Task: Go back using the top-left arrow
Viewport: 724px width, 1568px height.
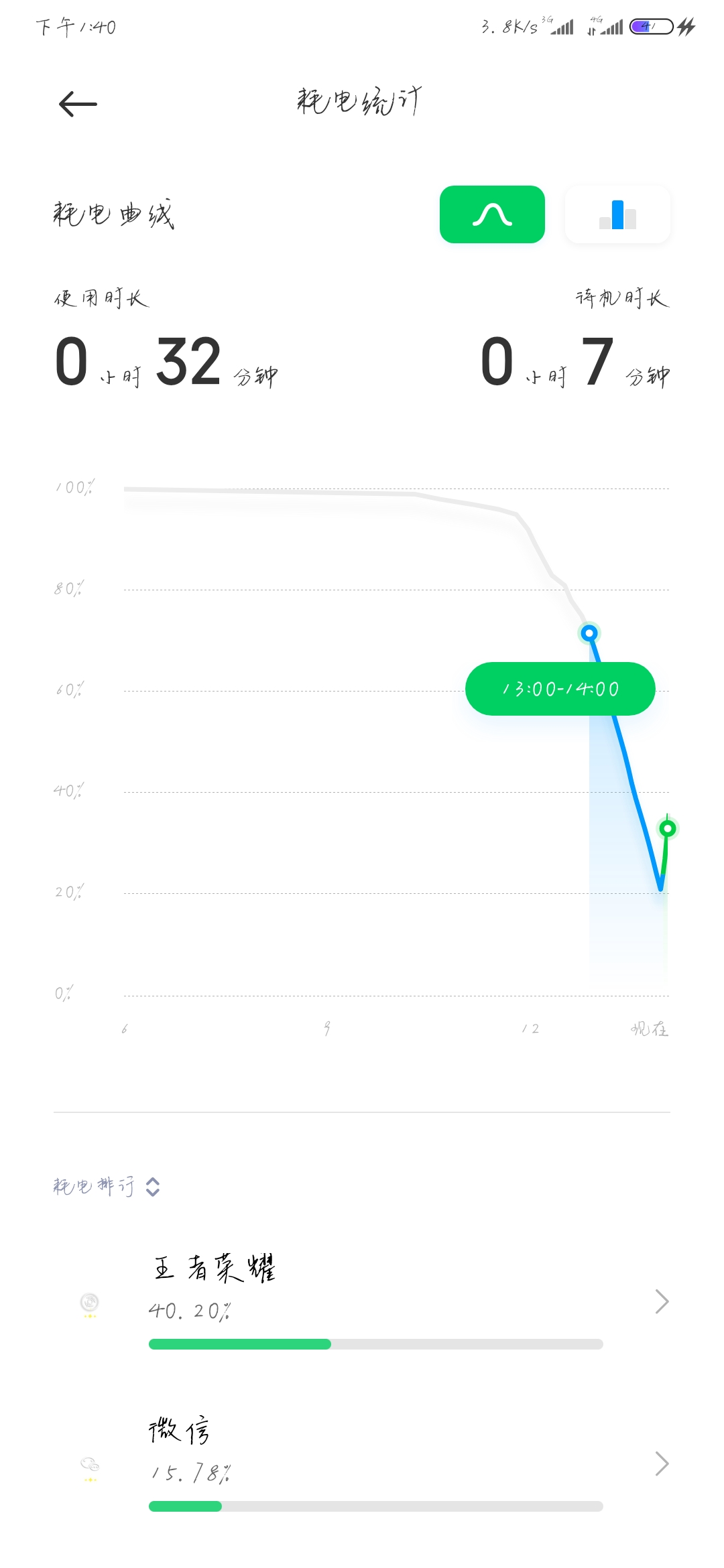Action: click(78, 104)
